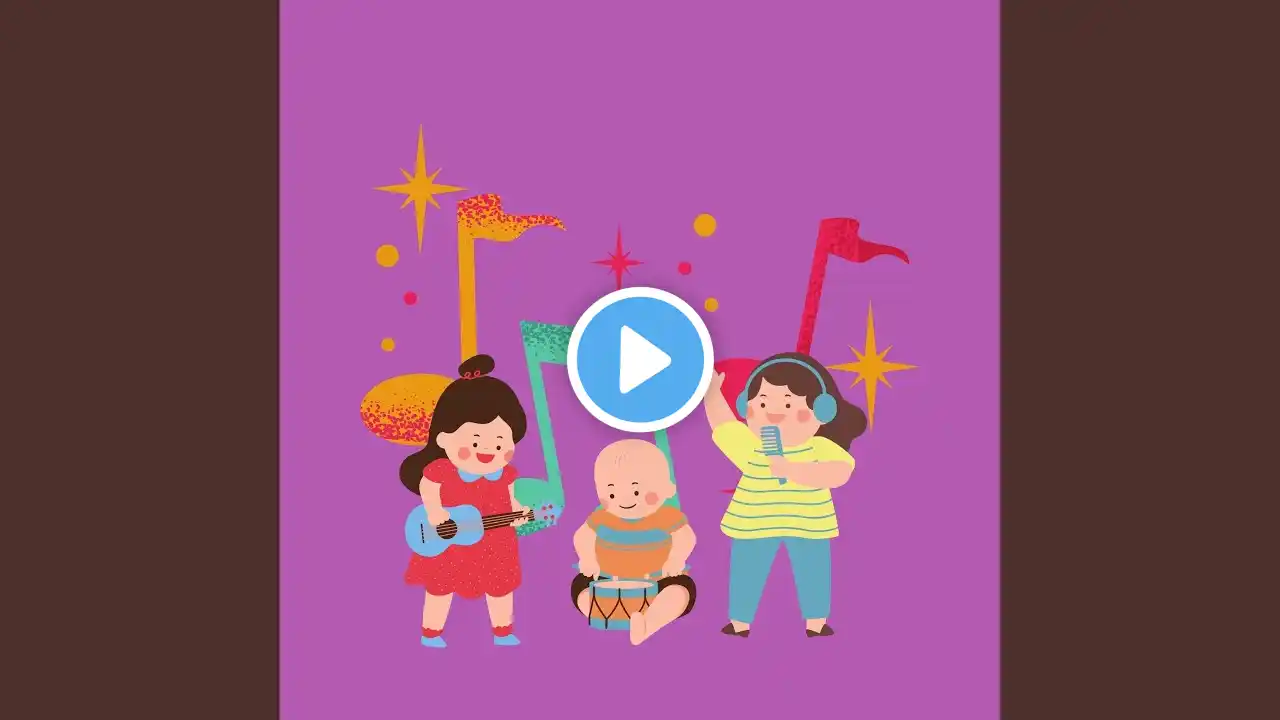
Task: Play the kids music video
Action: (x=640, y=359)
